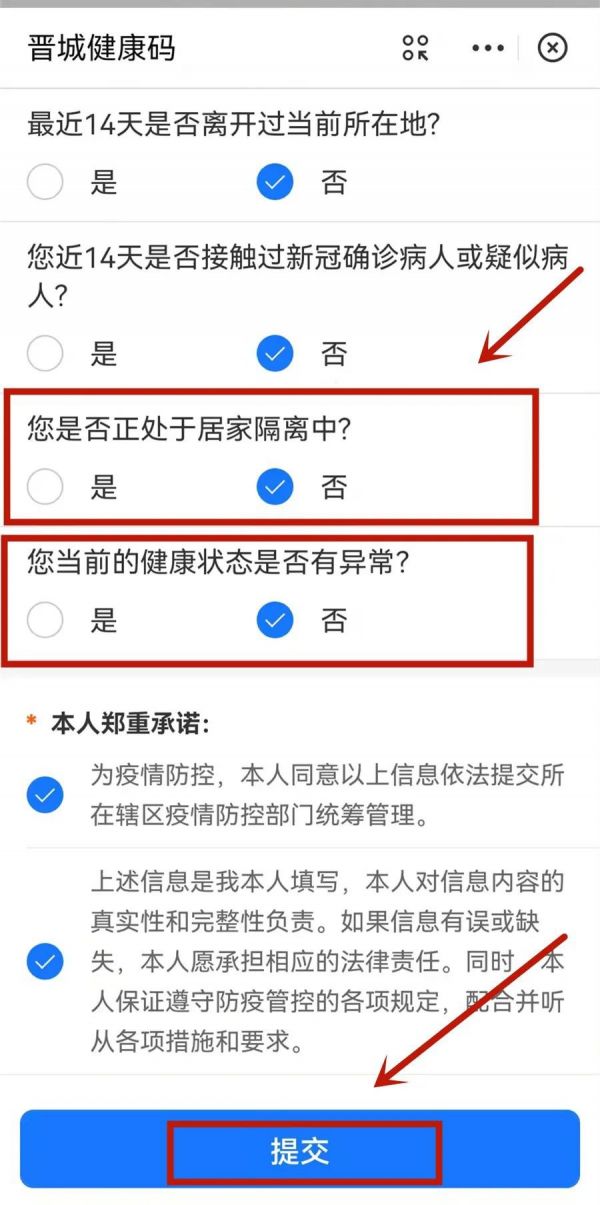Submit the form with 提交 button
Viewport: 600px width, 1205px height.
300,1151
